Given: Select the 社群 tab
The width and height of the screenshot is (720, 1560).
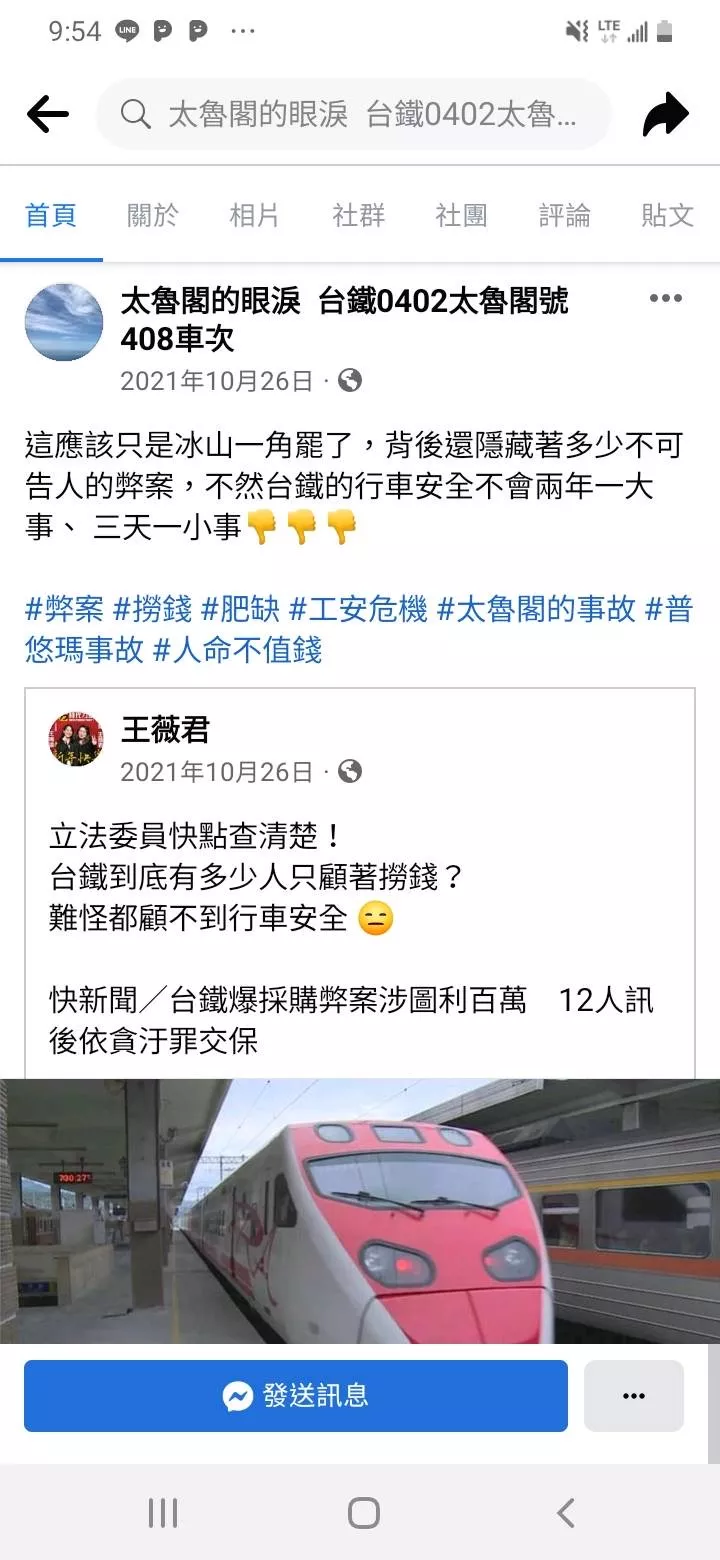Looking at the screenshot, I should click(358, 215).
